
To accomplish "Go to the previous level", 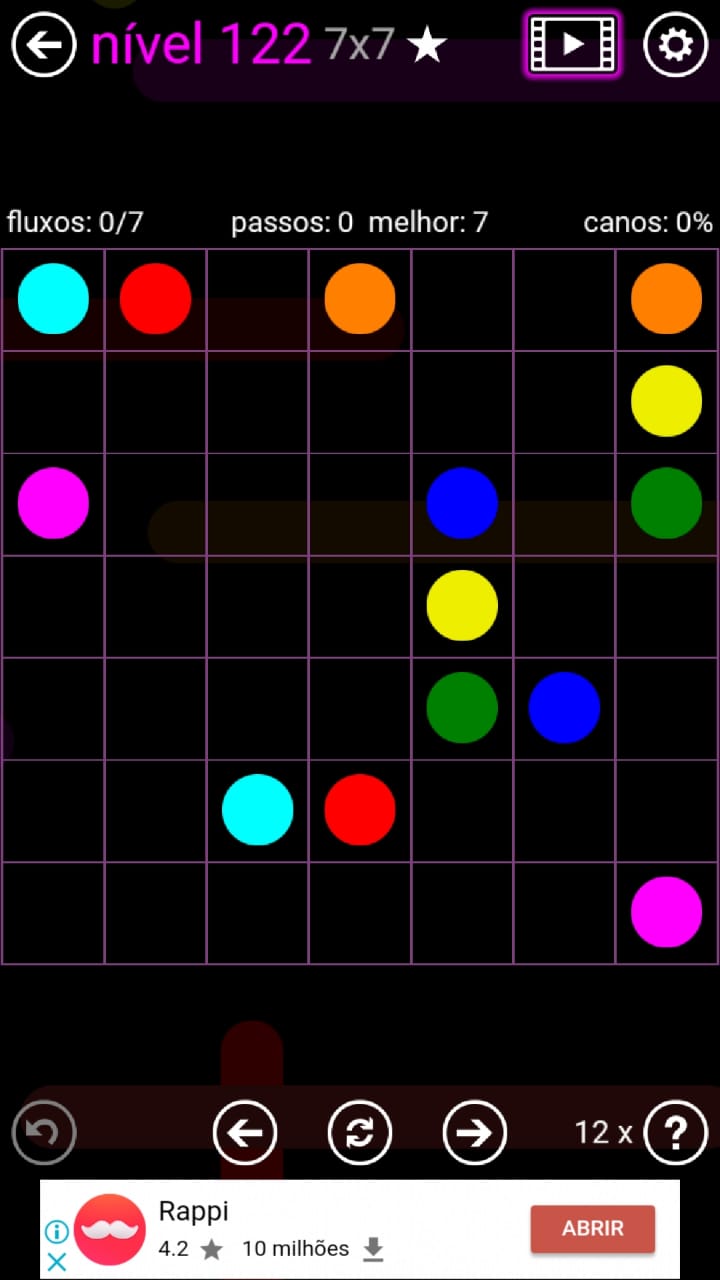I will point(245,1132).
